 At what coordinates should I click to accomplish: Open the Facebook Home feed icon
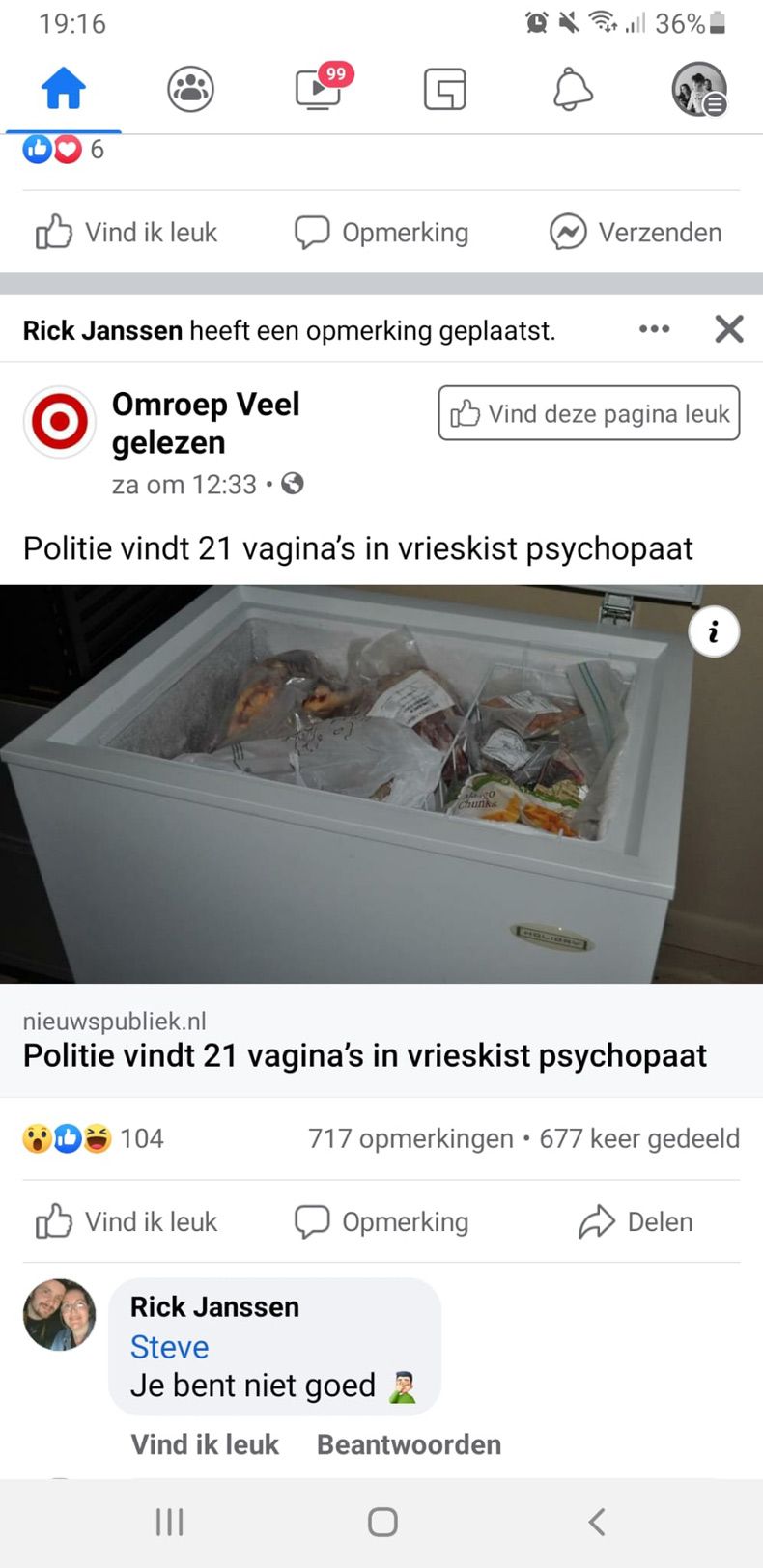click(63, 88)
